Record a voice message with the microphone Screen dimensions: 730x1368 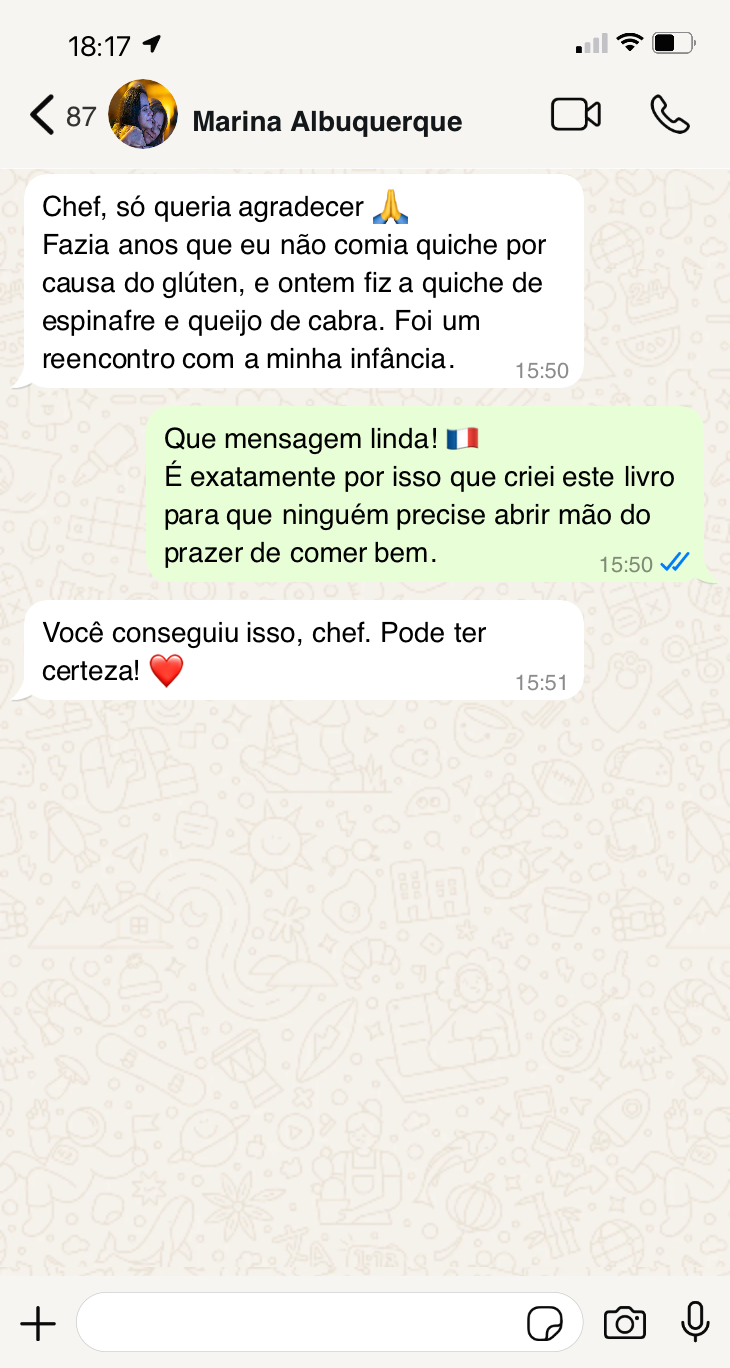(x=695, y=1322)
